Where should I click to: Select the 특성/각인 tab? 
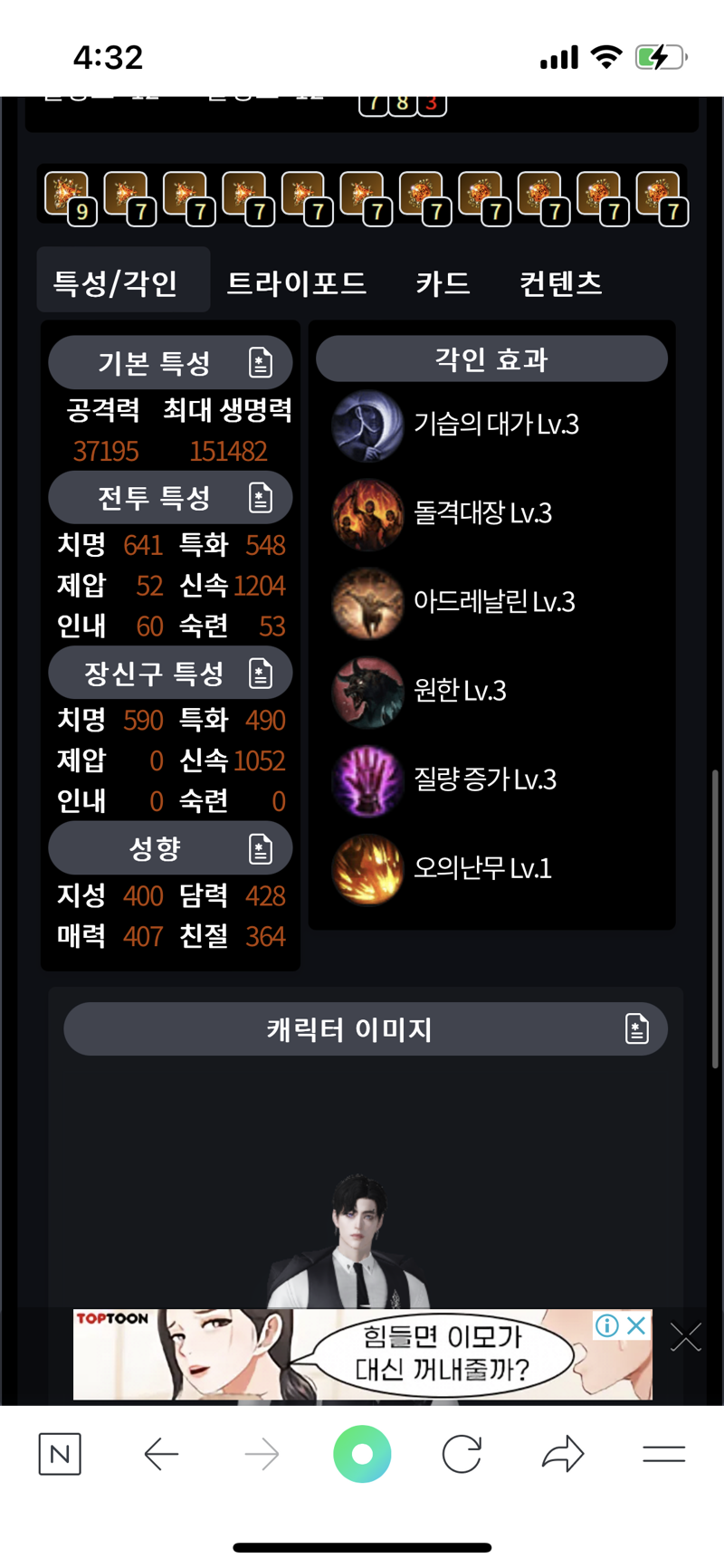tap(116, 283)
